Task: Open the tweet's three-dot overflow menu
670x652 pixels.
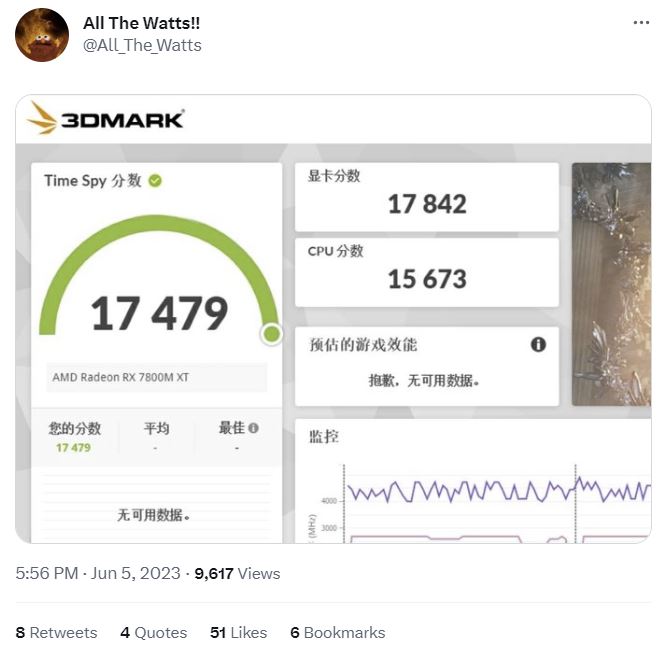Action: (641, 22)
